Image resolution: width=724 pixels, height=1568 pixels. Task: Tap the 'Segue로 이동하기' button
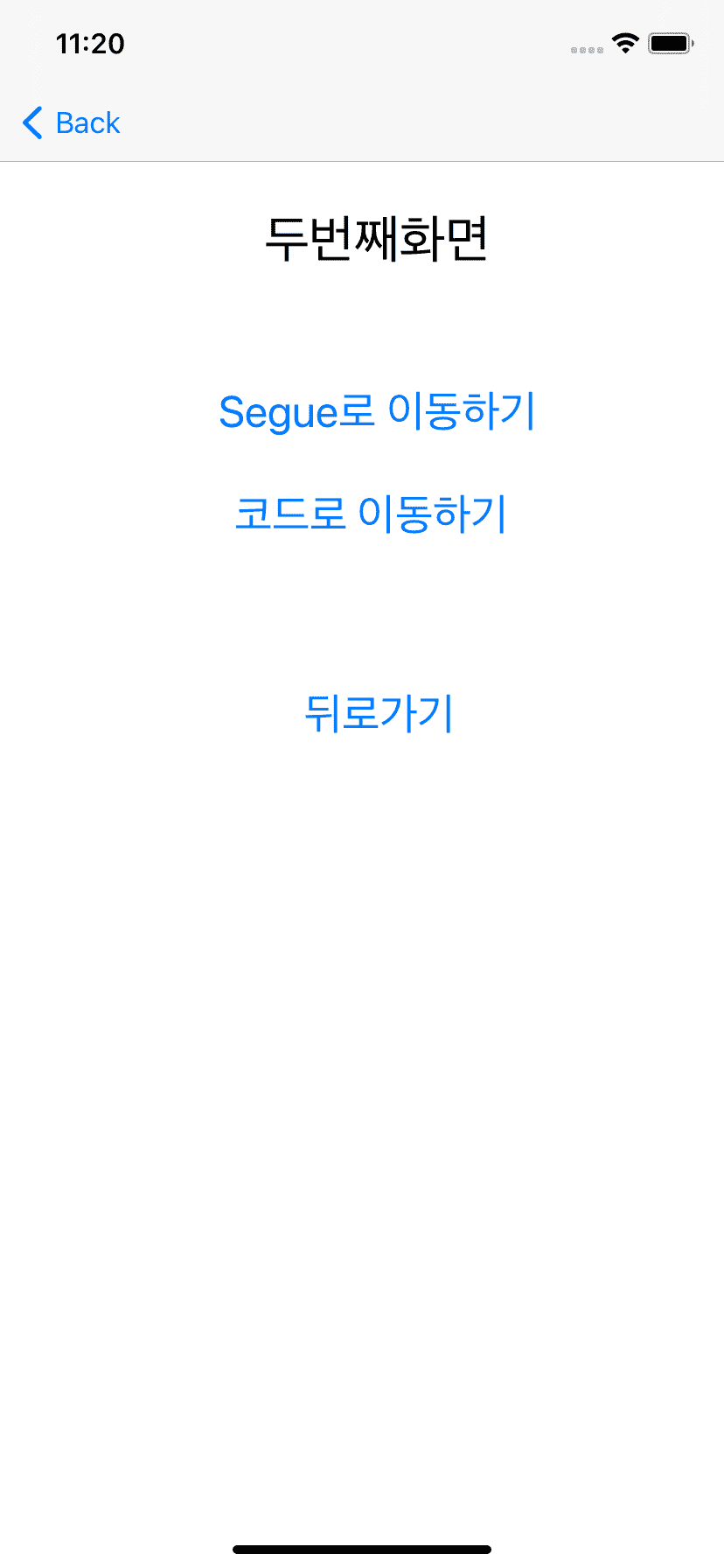click(377, 411)
